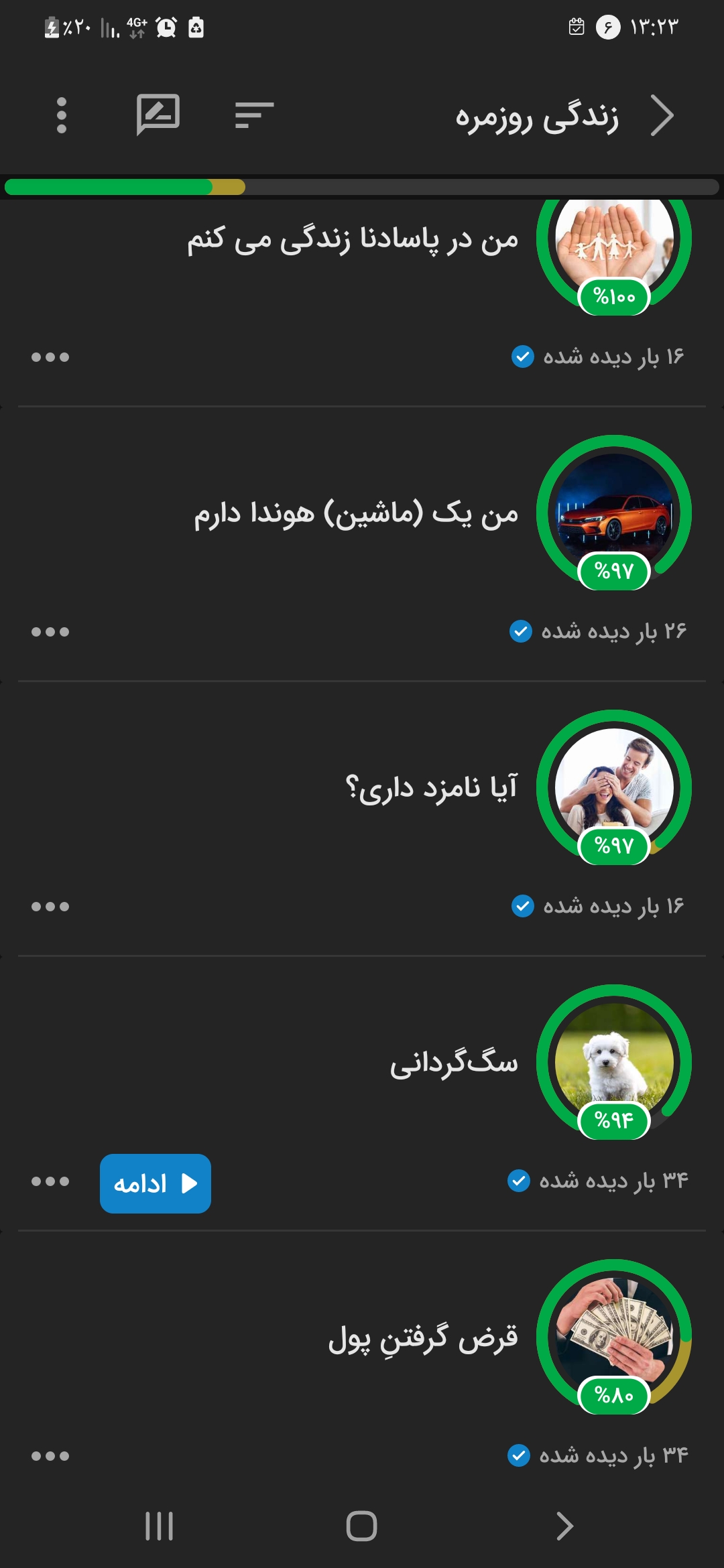Show more options for قرض گرفتنِ پول
Image resolution: width=724 pixels, height=1568 pixels.
[50, 1456]
